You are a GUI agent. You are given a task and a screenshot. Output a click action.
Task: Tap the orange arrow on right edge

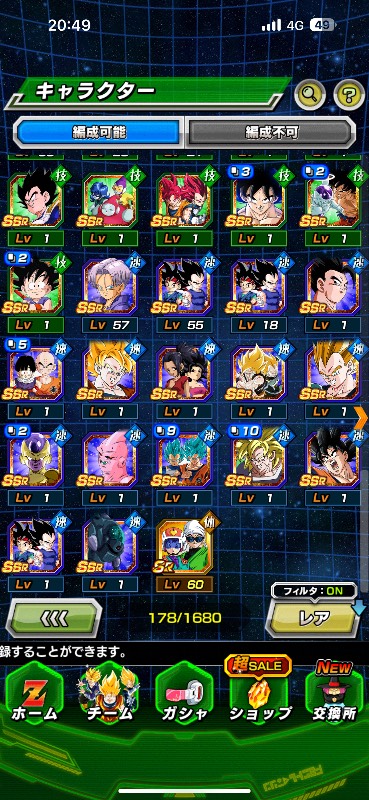coord(362,418)
